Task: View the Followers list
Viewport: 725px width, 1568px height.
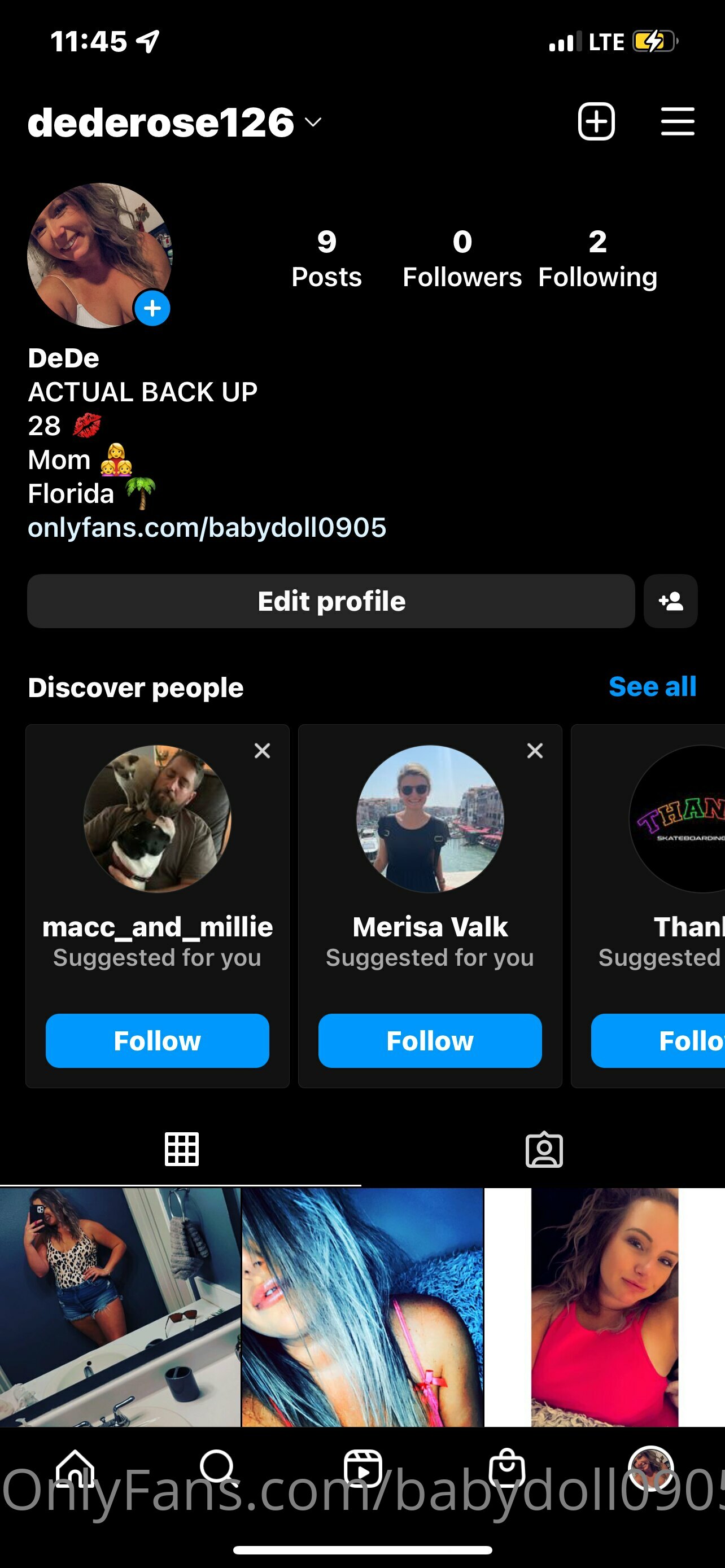Action: (462, 259)
